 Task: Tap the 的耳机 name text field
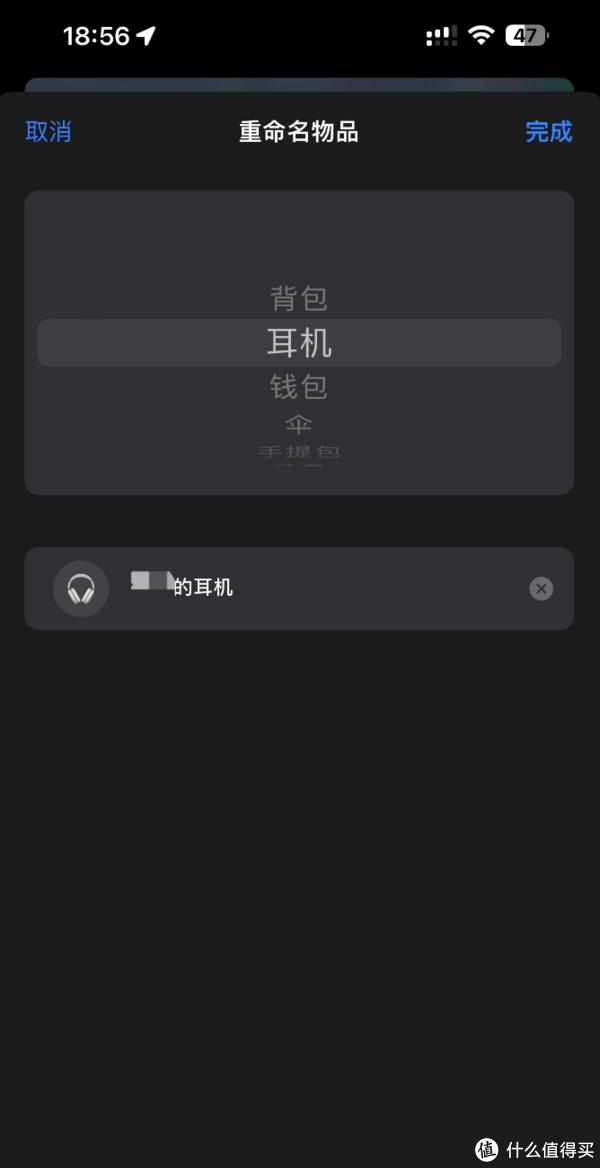[x=320, y=588]
